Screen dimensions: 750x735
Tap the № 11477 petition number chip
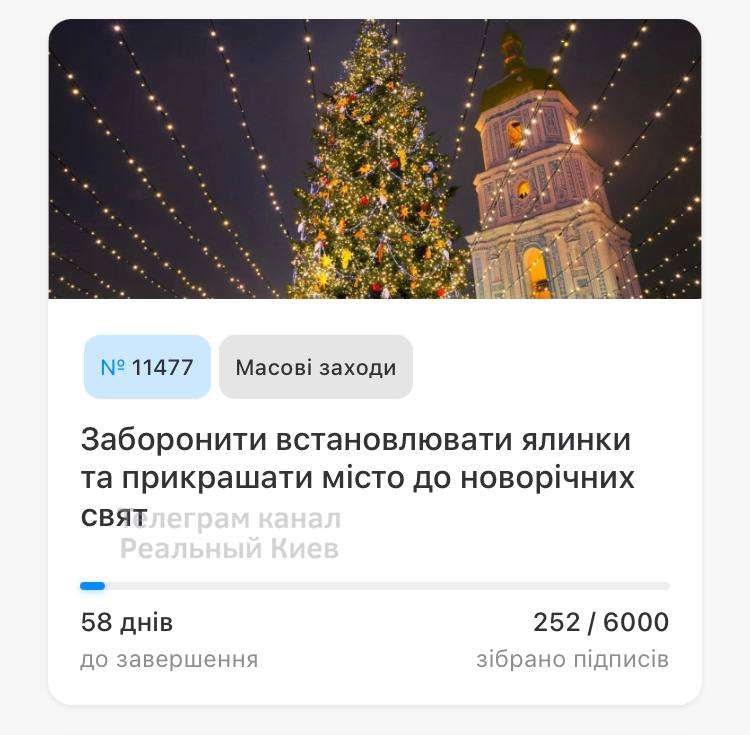point(147,367)
